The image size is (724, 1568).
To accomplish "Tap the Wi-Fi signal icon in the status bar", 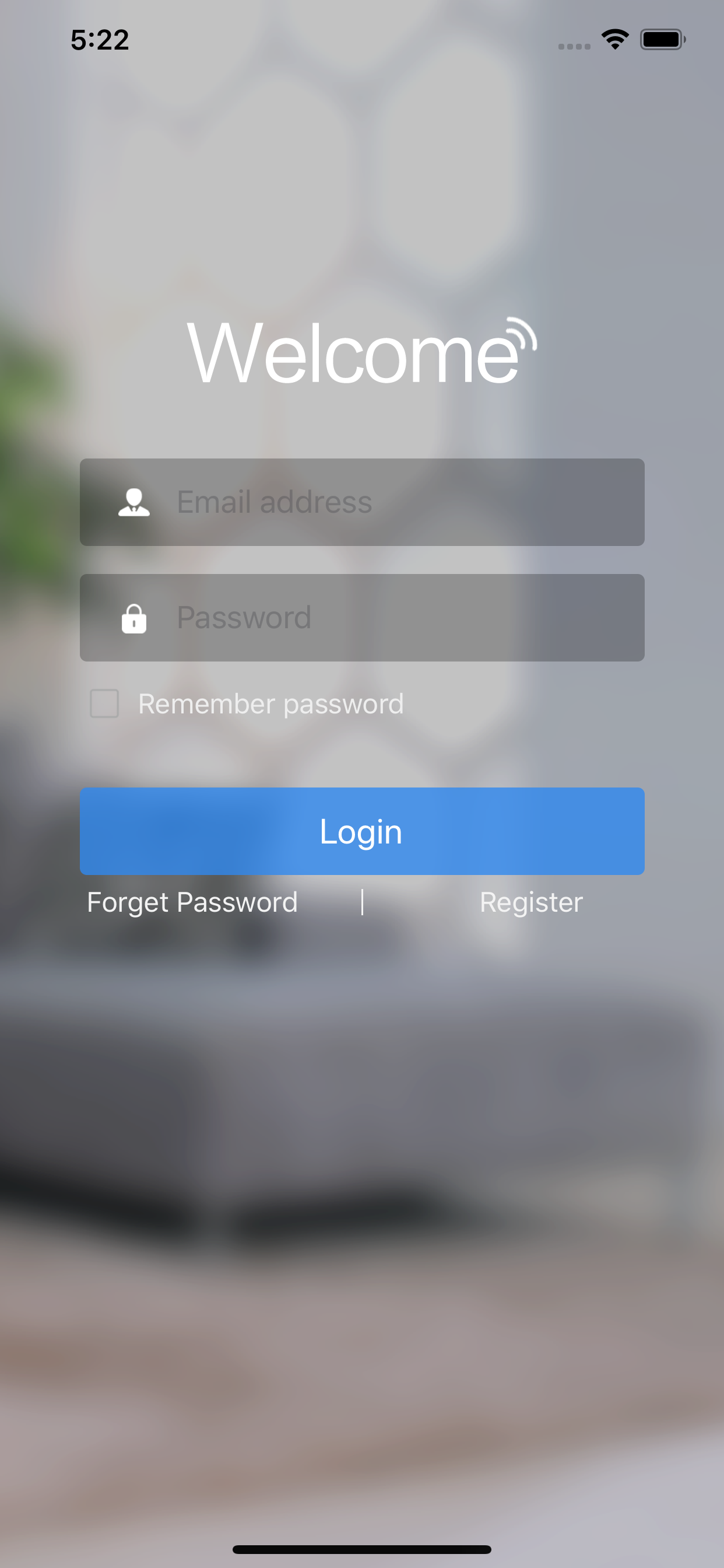I will [615, 38].
